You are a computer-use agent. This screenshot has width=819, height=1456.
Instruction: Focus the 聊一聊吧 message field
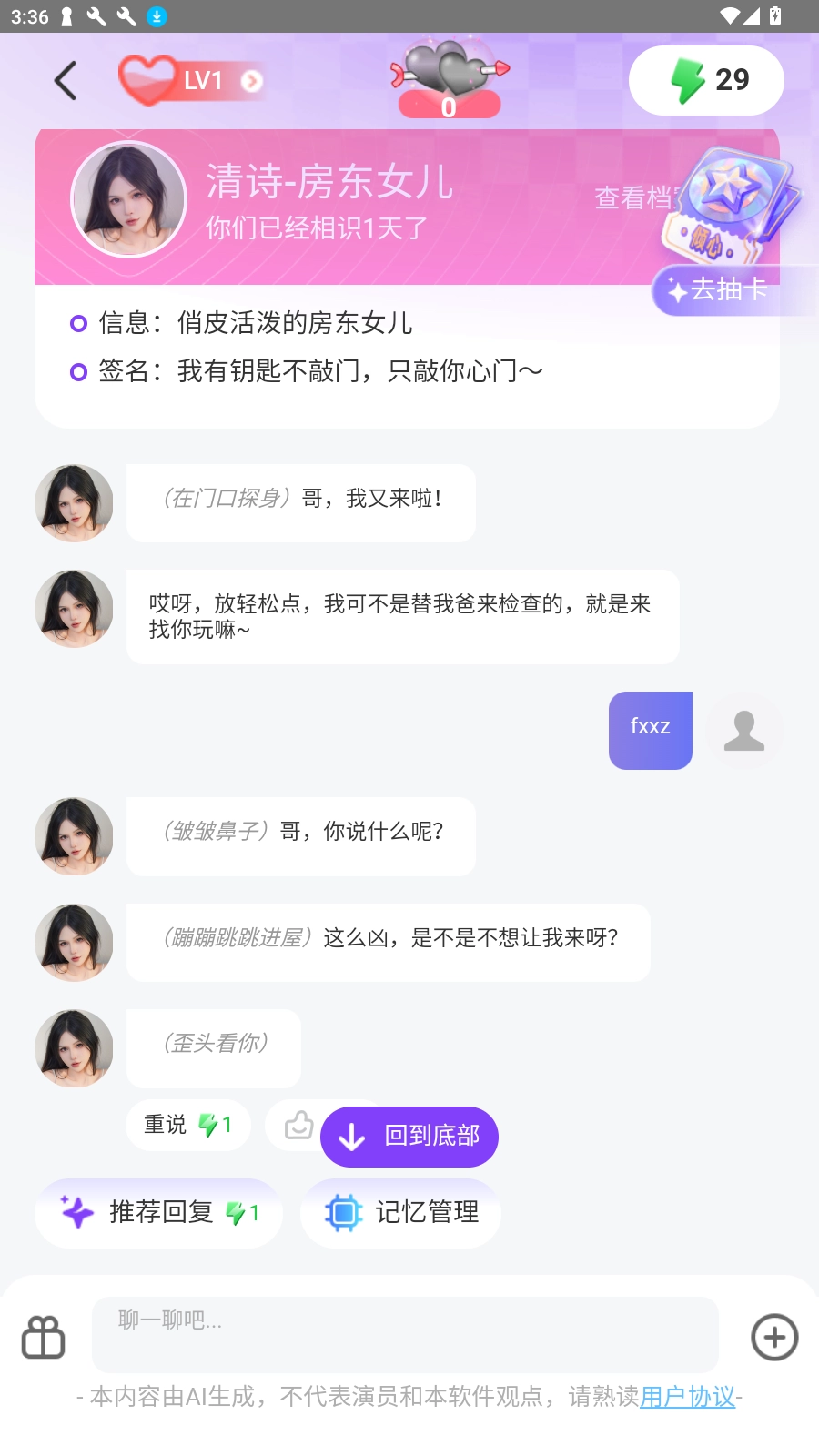405,1334
